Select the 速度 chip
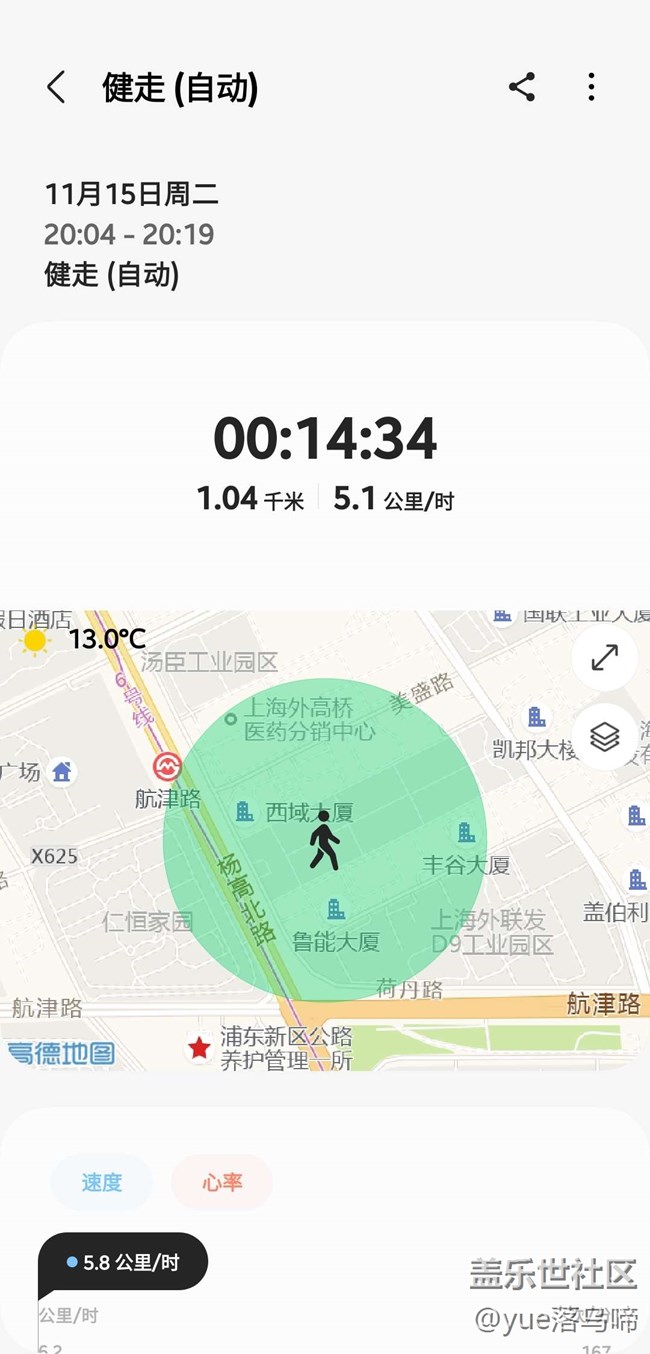 (101, 1182)
